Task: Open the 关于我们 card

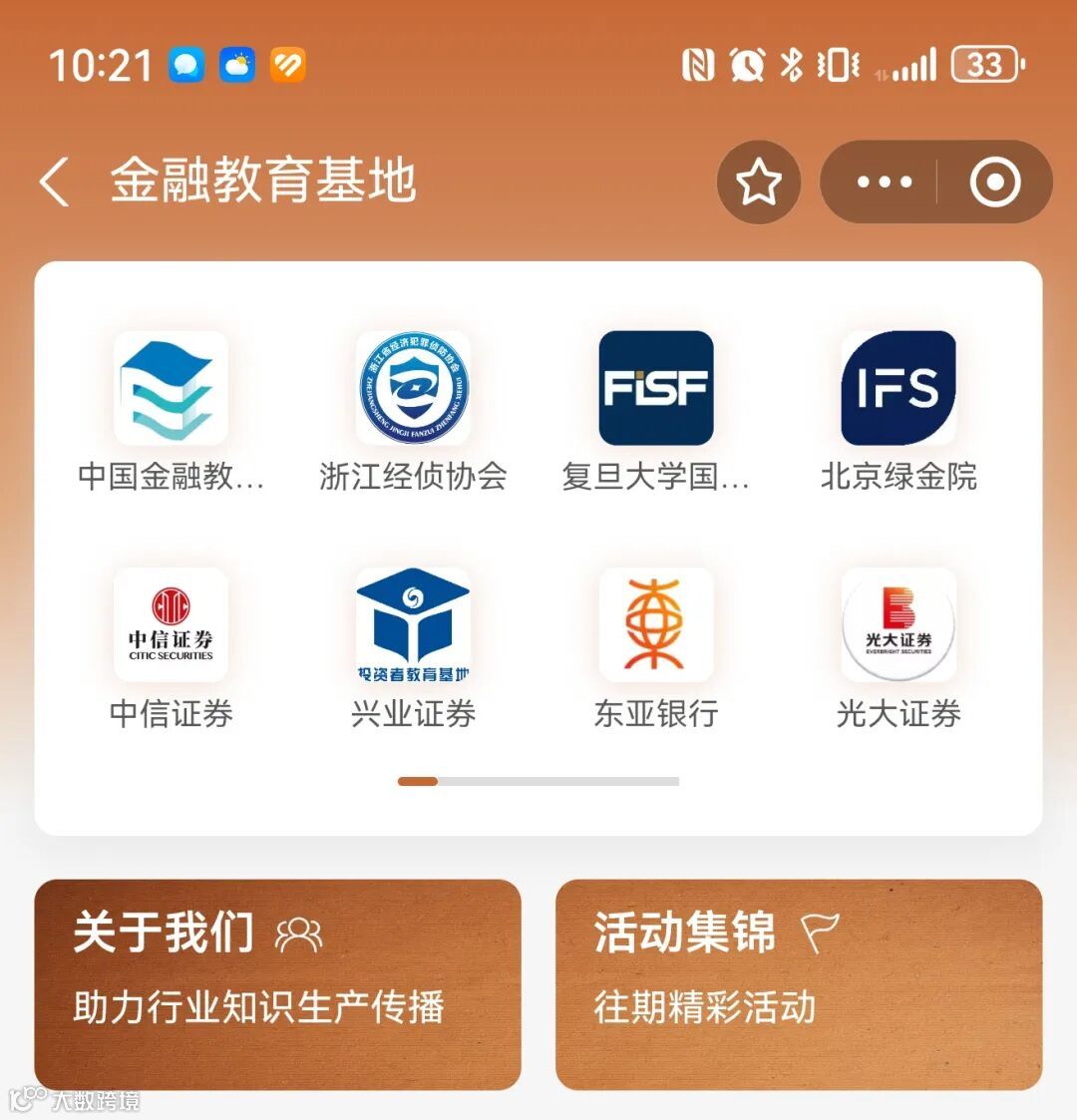Action: click(x=277, y=983)
